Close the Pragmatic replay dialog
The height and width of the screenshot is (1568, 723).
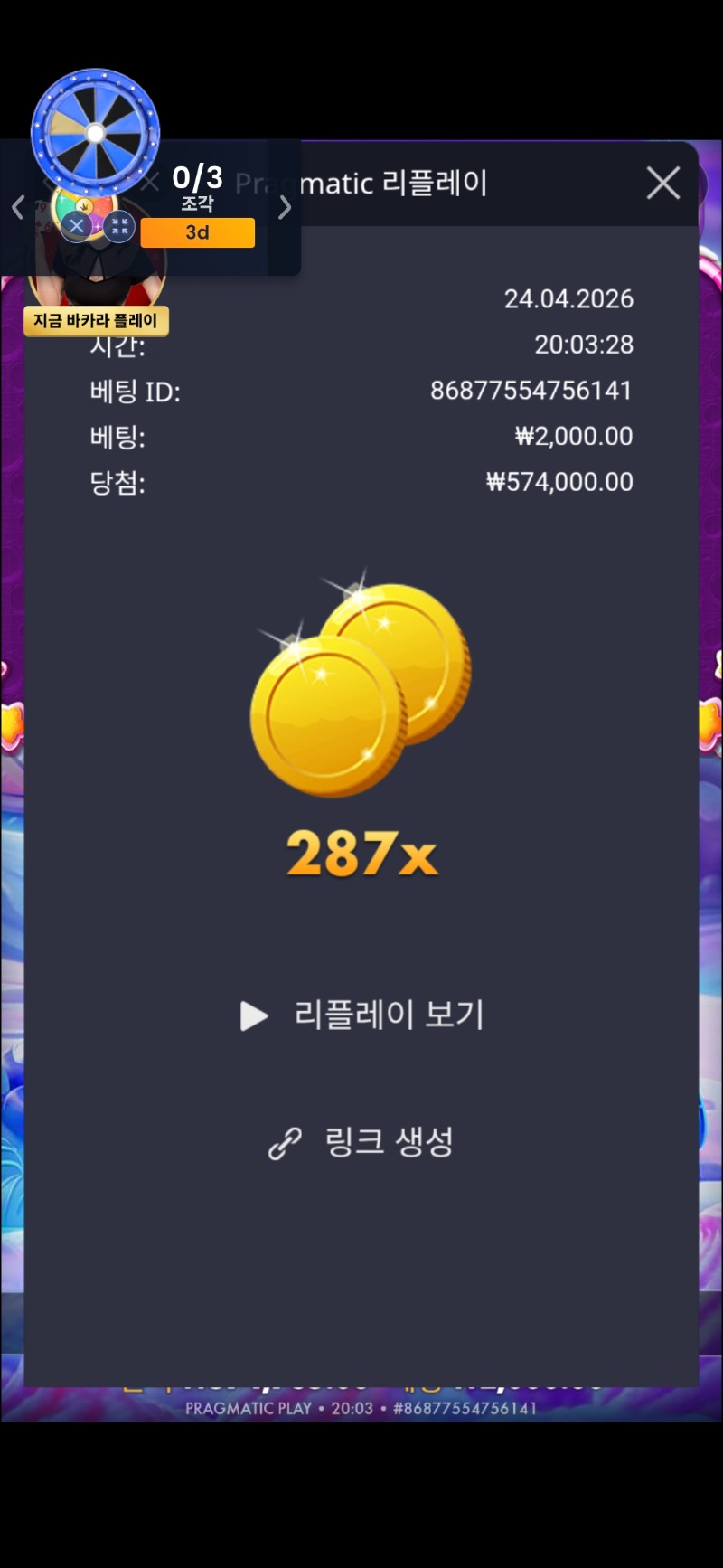tap(662, 184)
